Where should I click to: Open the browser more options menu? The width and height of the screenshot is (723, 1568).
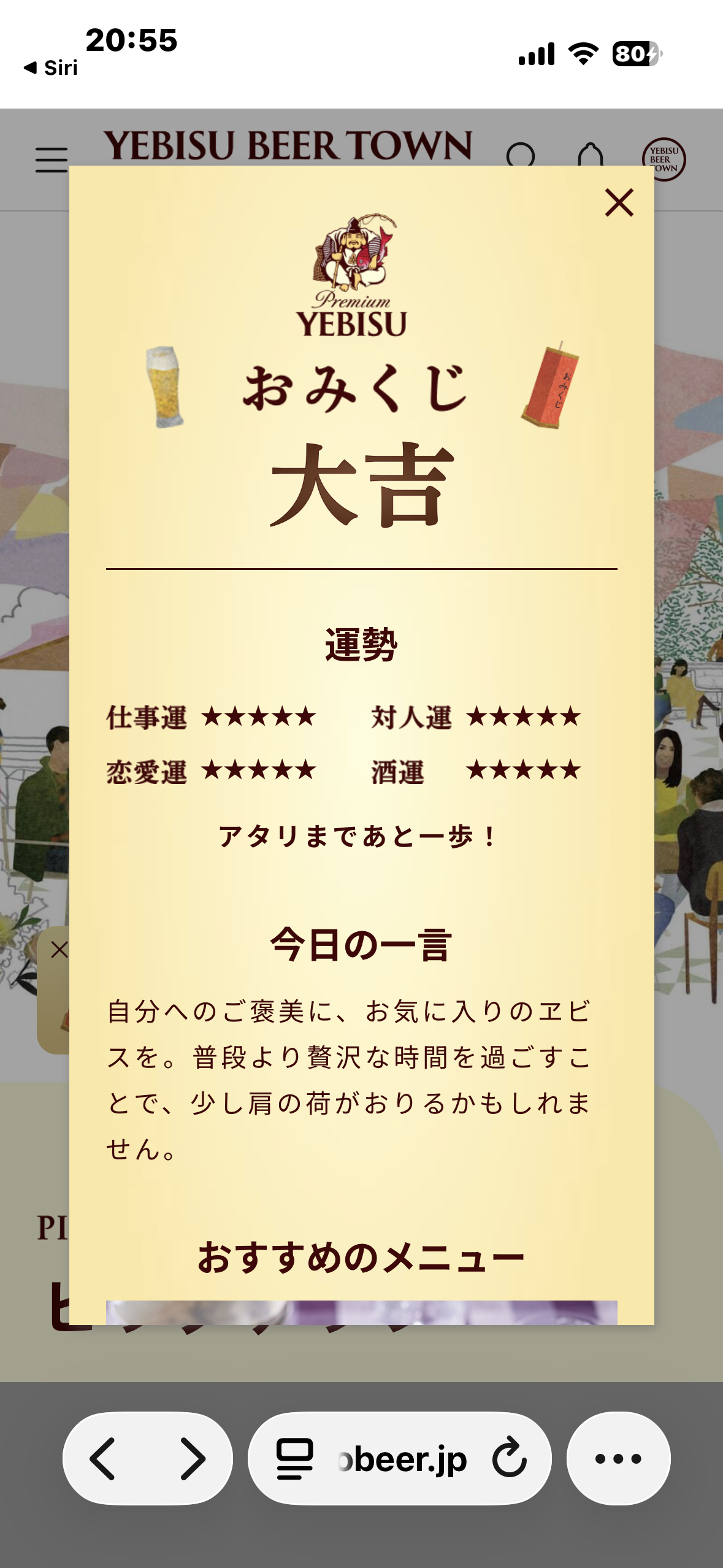click(618, 1458)
